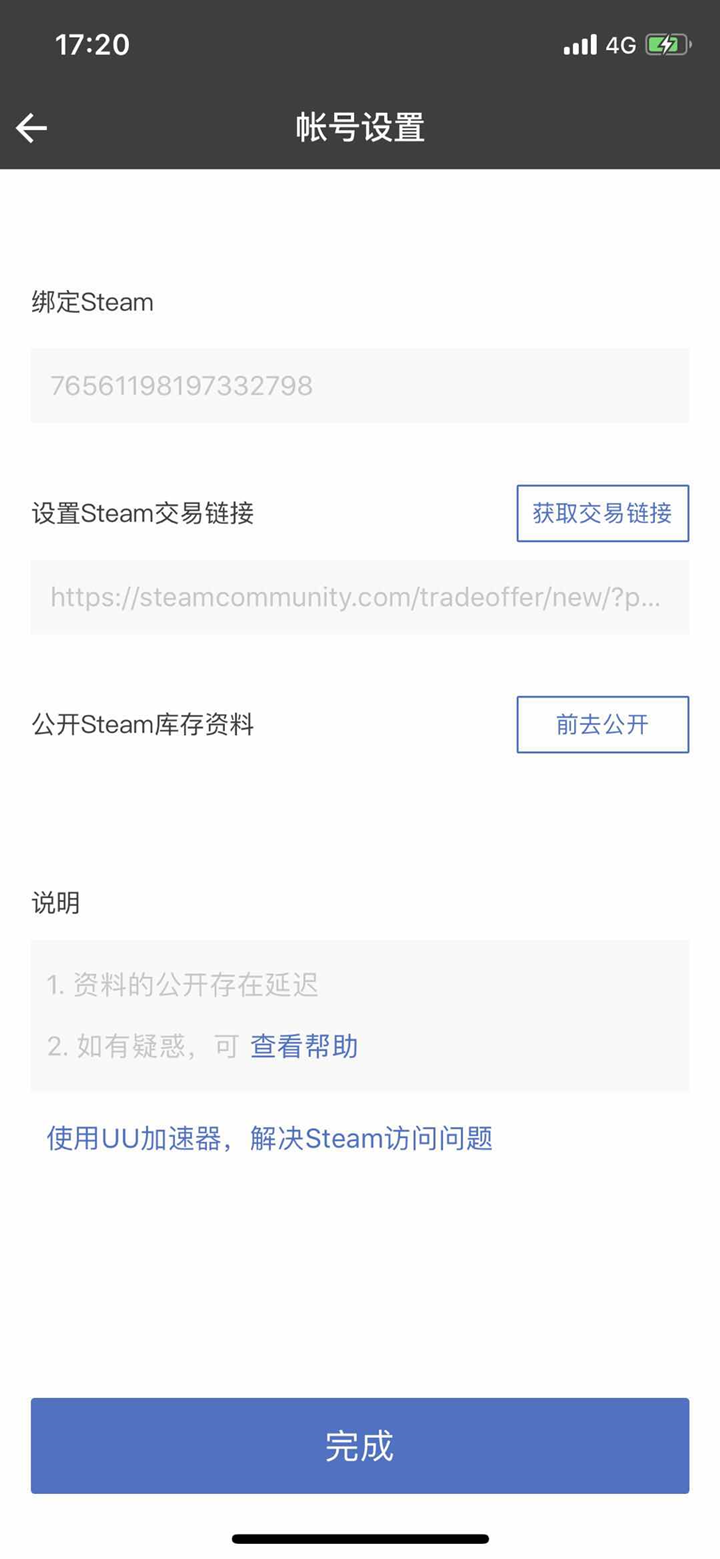Tap the 获取交易链接 button
Image resolution: width=720 pixels, height=1559 pixels.
[x=602, y=513]
